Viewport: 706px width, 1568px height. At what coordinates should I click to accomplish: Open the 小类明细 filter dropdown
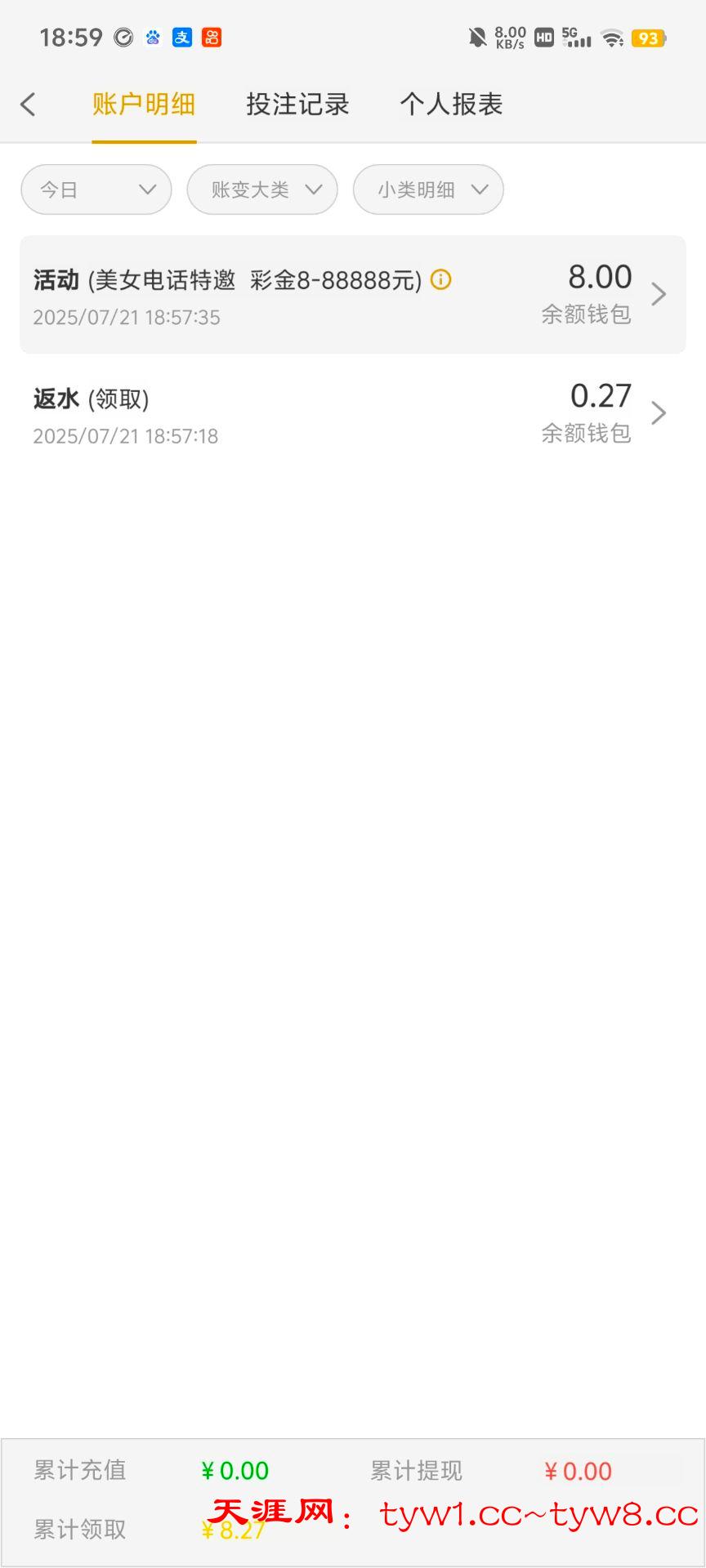point(428,190)
